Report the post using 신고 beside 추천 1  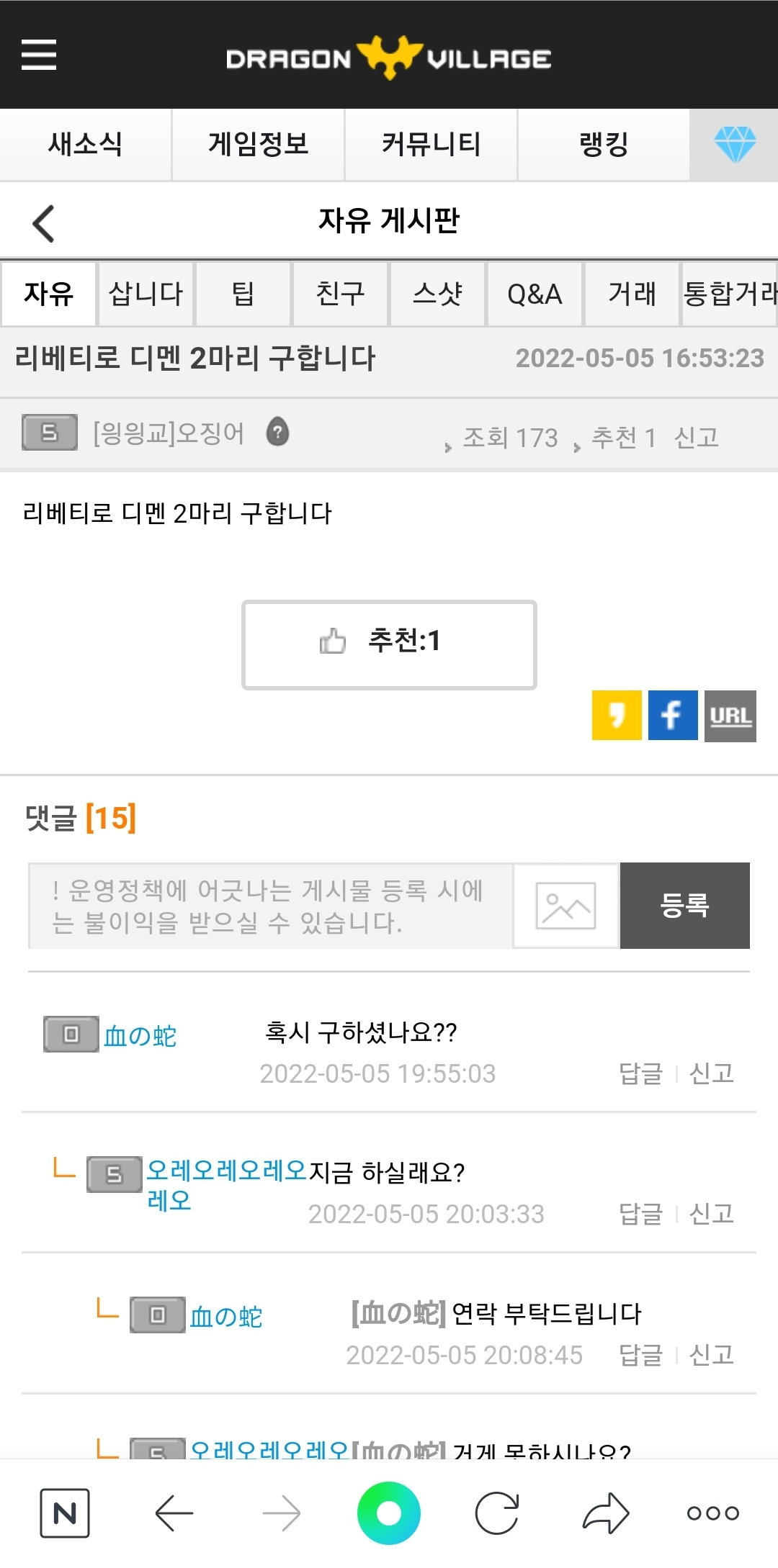coord(697,437)
